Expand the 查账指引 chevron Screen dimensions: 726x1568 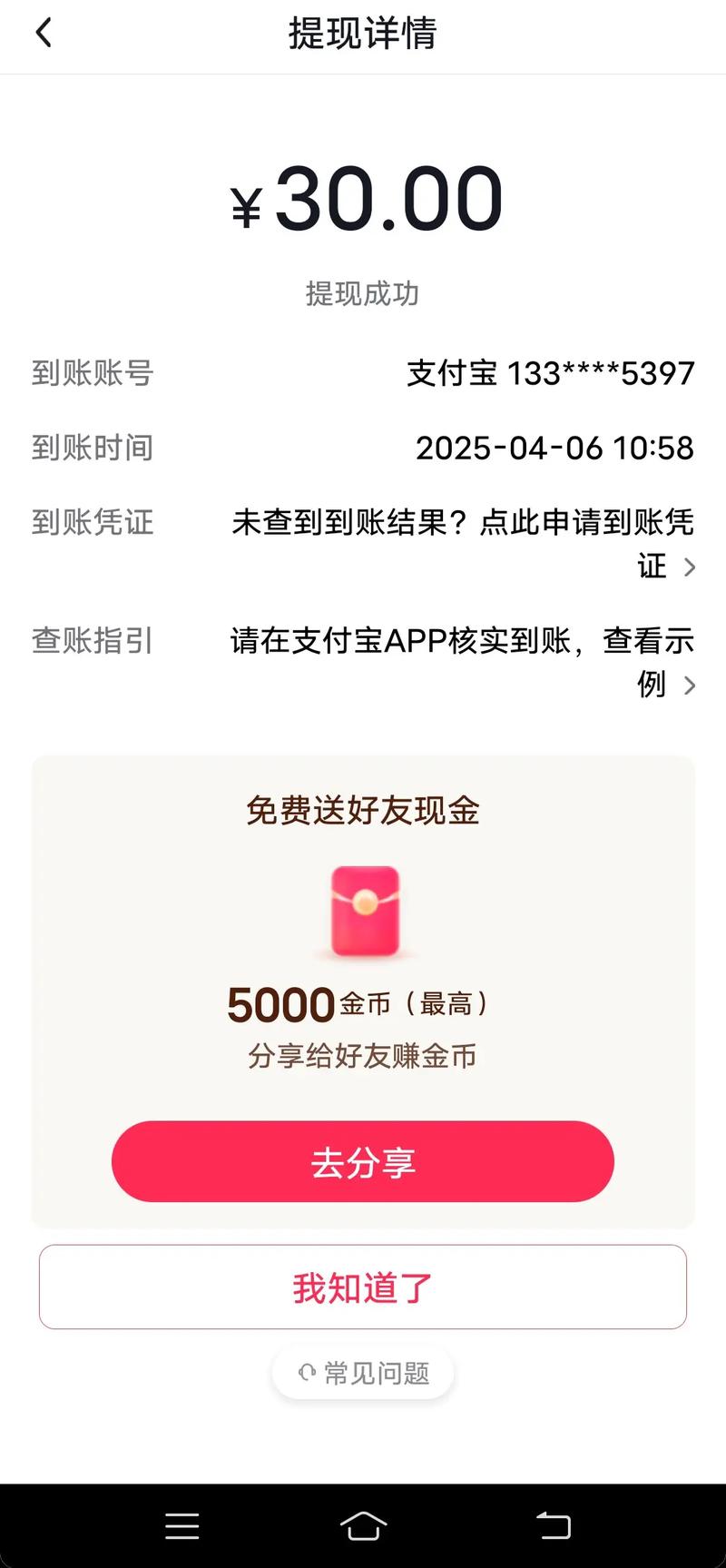point(691,683)
